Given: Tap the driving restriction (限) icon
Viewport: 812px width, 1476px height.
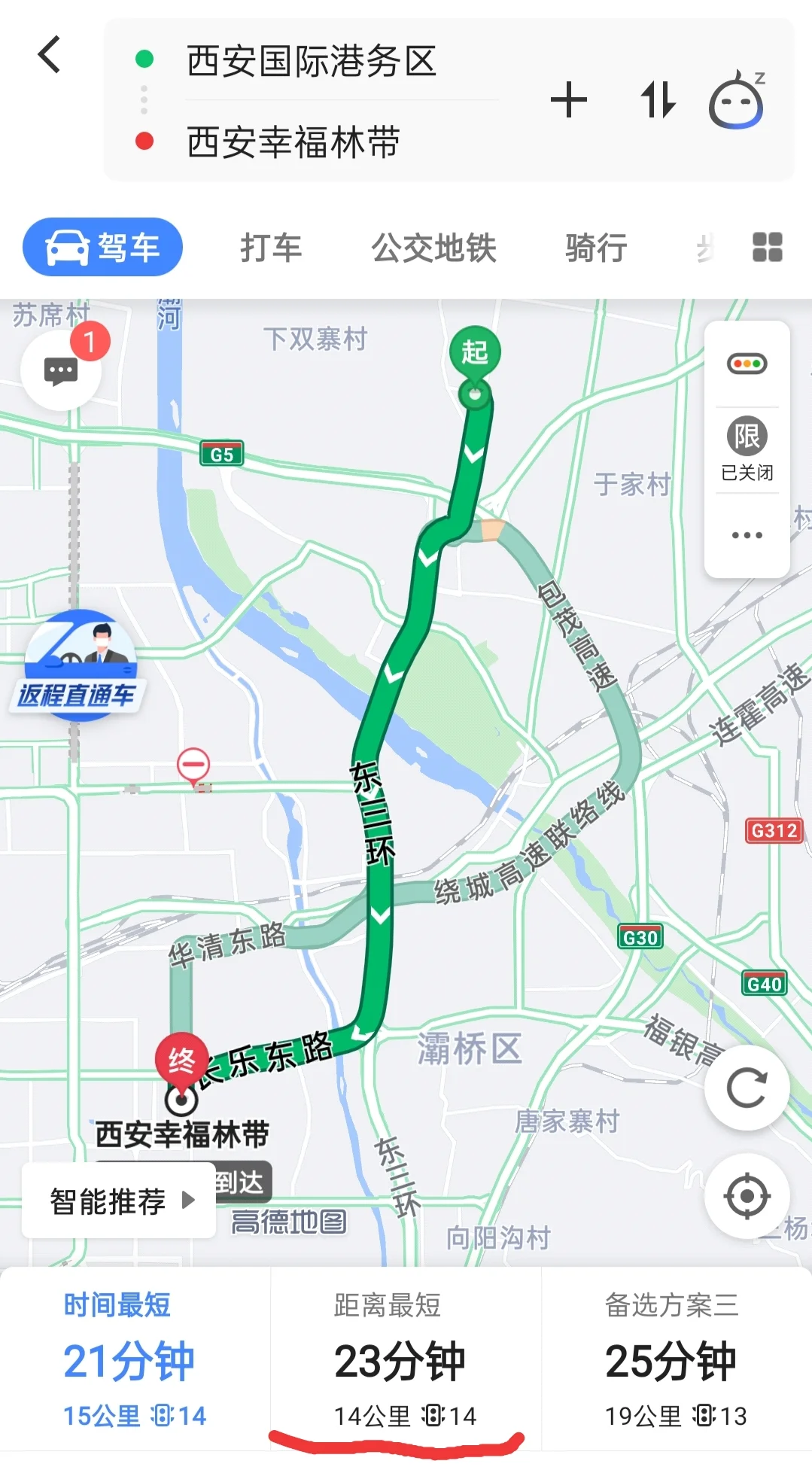Looking at the screenshot, I should 746,437.
